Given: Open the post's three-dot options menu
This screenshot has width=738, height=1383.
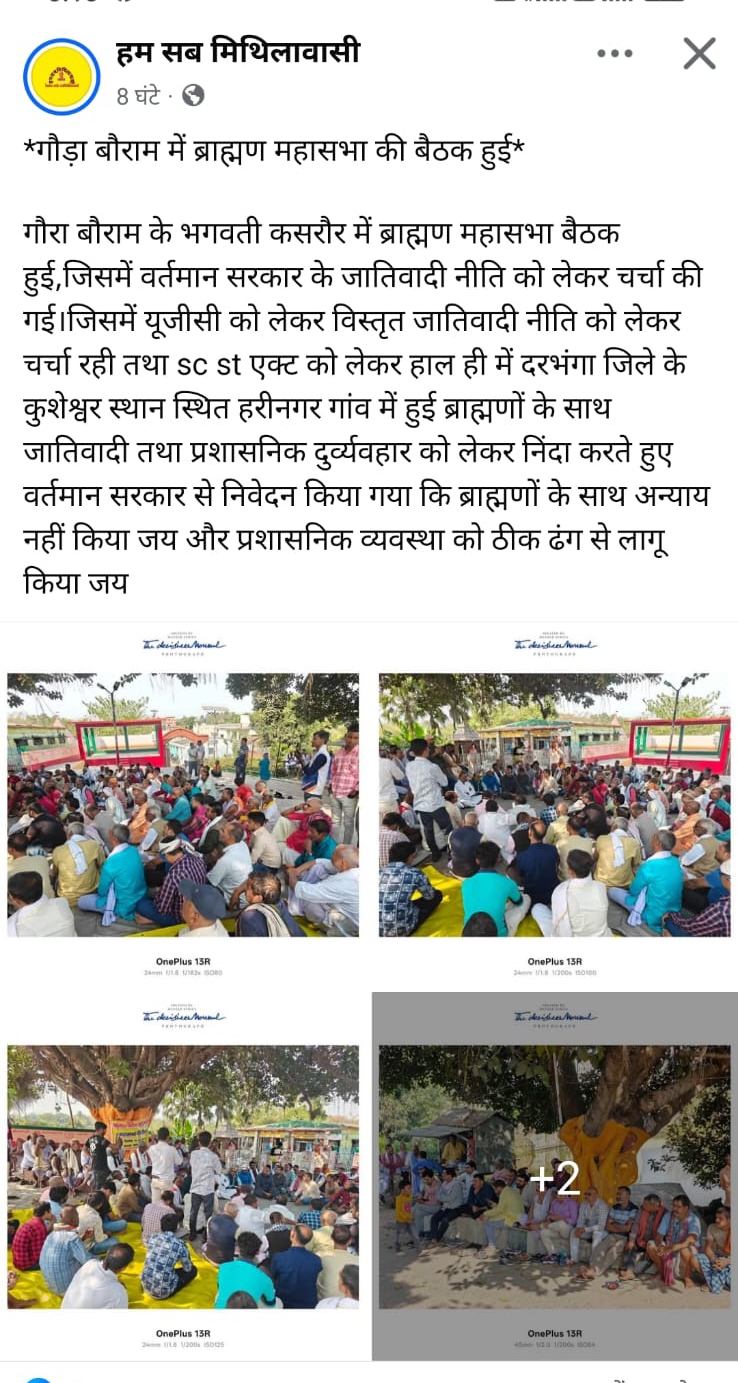Looking at the screenshot, I should point(614,54).
